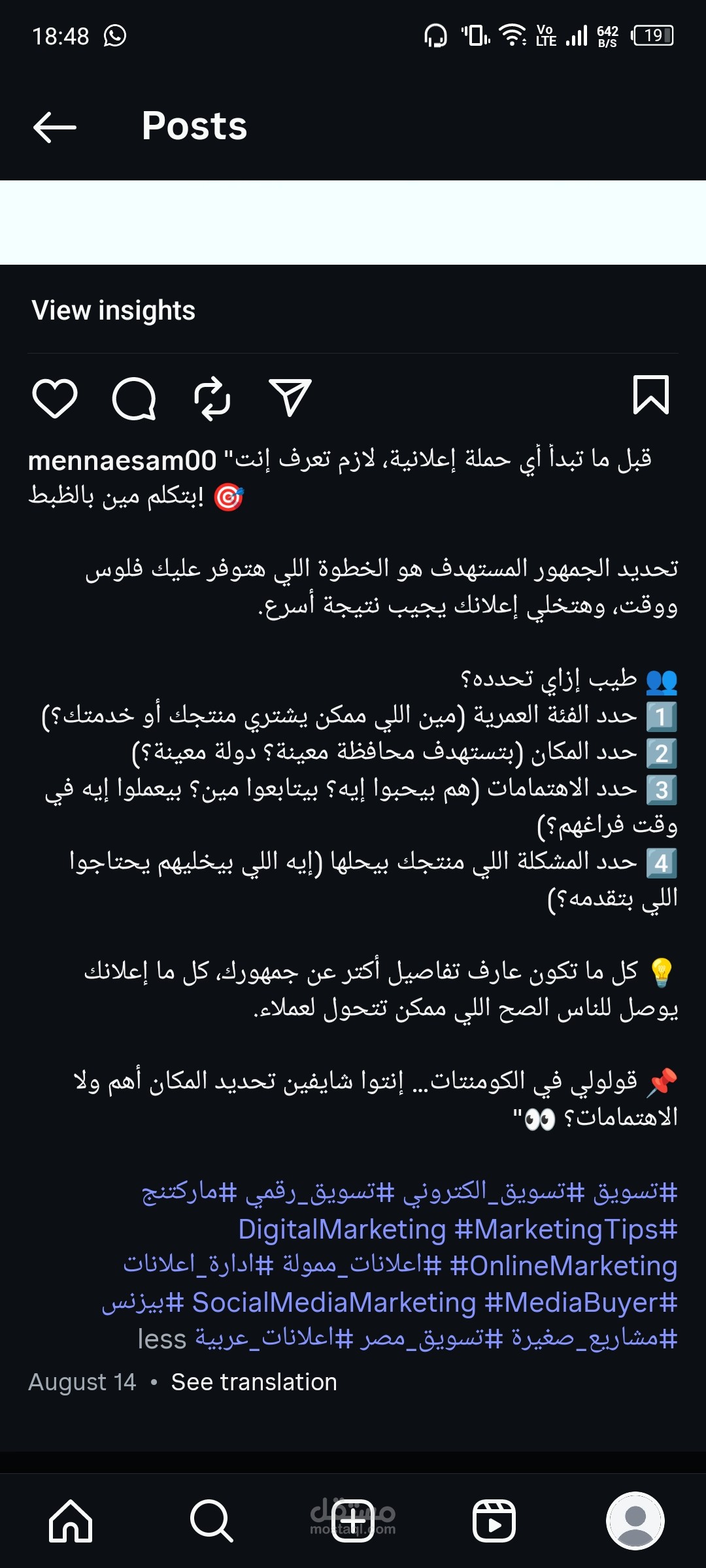Open the comments bubble icon

click(134, 397)
